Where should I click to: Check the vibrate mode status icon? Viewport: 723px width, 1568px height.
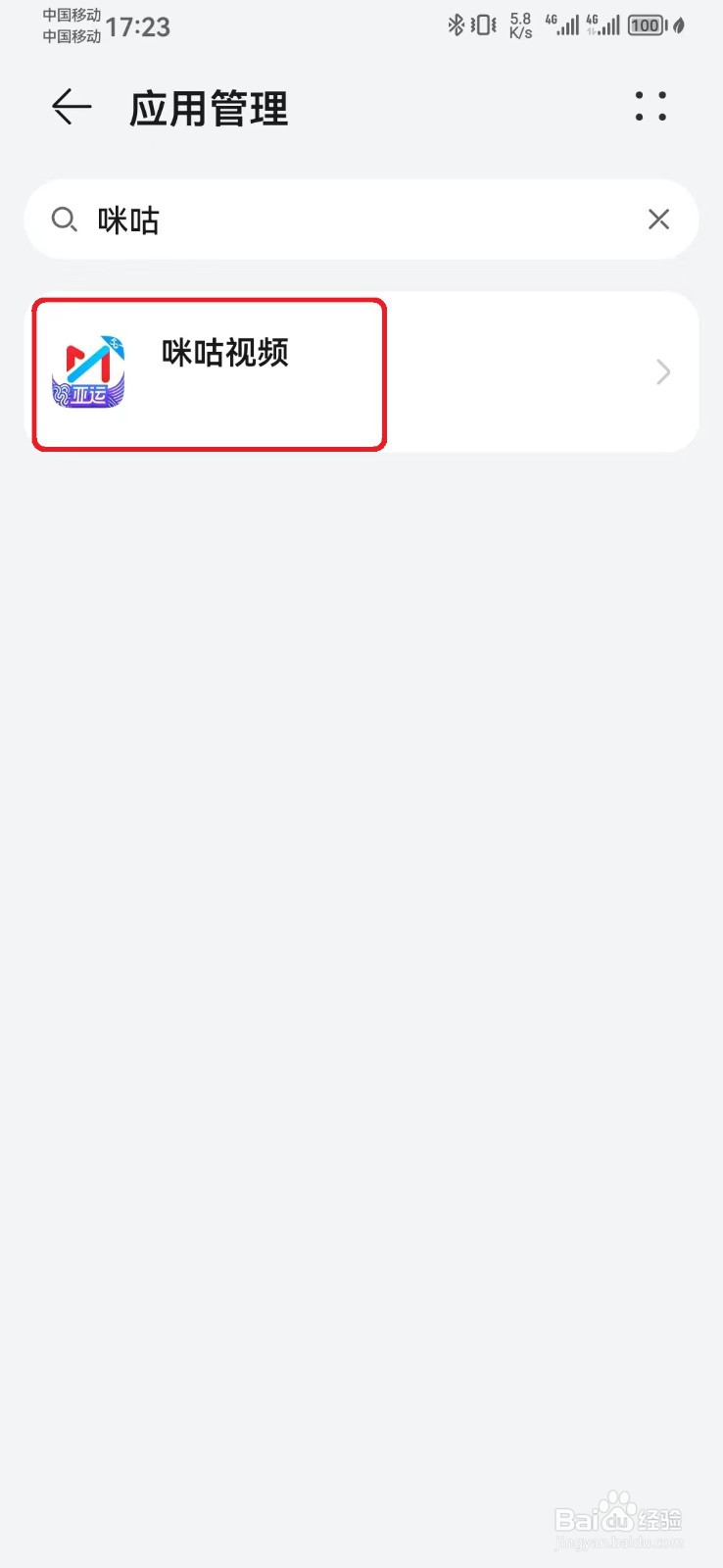481,24
